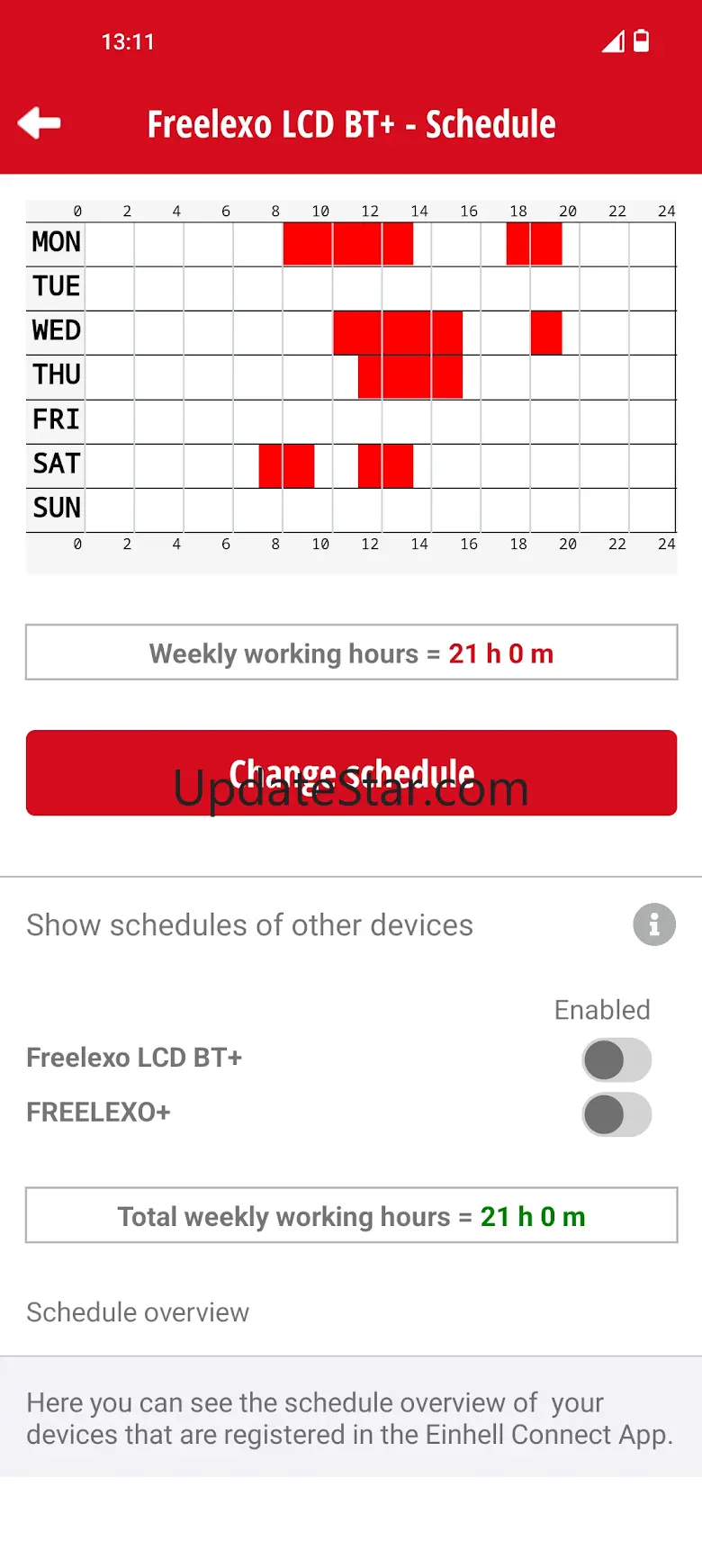
Task: Go back using the white arrow
Action: click(39, 123)
